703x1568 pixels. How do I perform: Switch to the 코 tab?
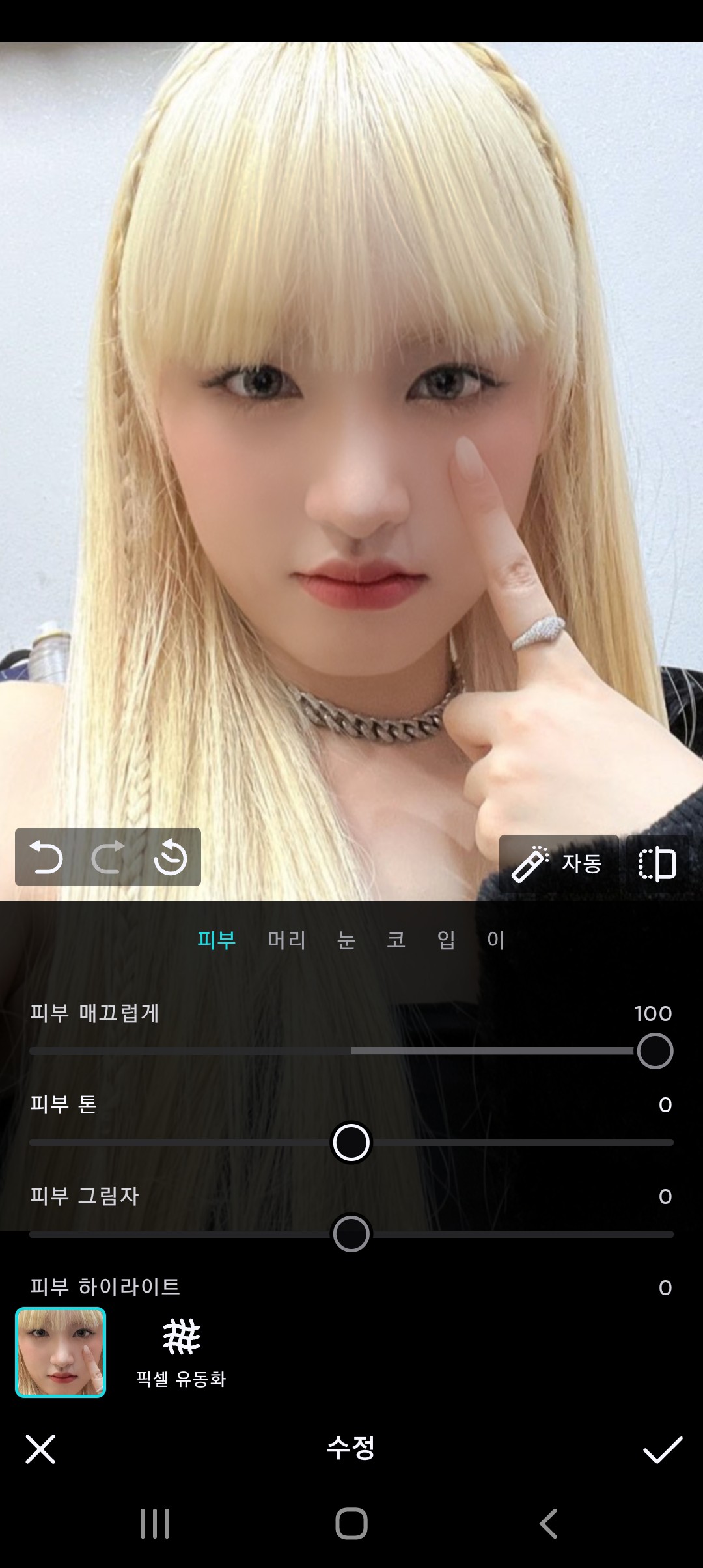(x=396, y=940)
